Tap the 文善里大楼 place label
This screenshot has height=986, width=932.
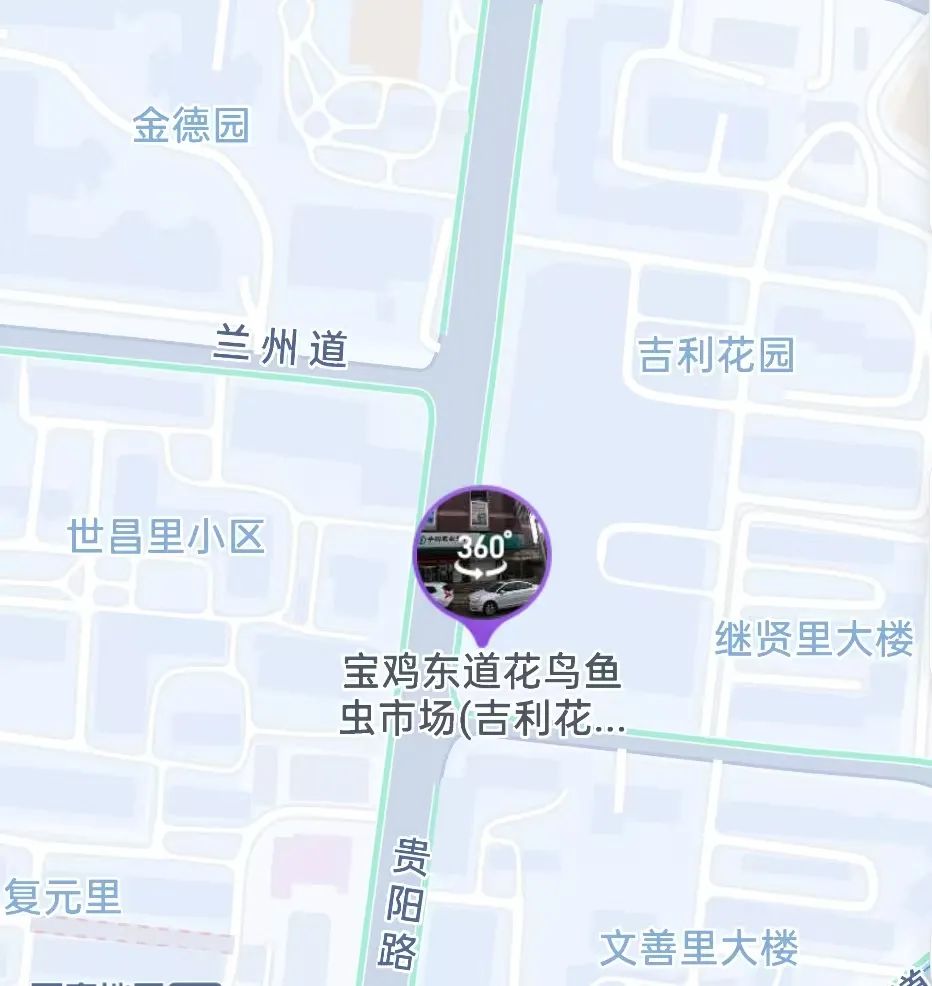coord(698,948)
